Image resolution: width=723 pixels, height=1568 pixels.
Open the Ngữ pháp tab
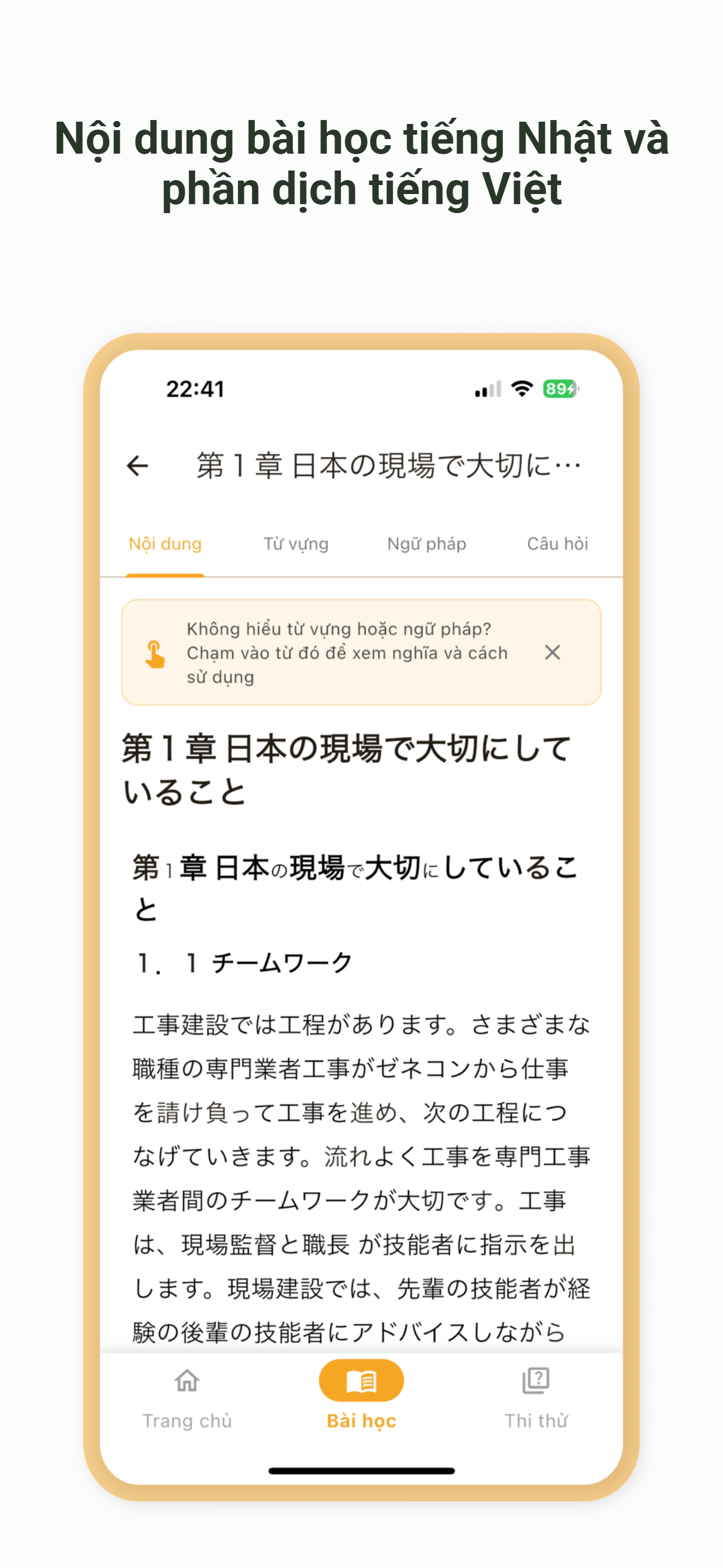pyautogui.click(x=427, y=543)
